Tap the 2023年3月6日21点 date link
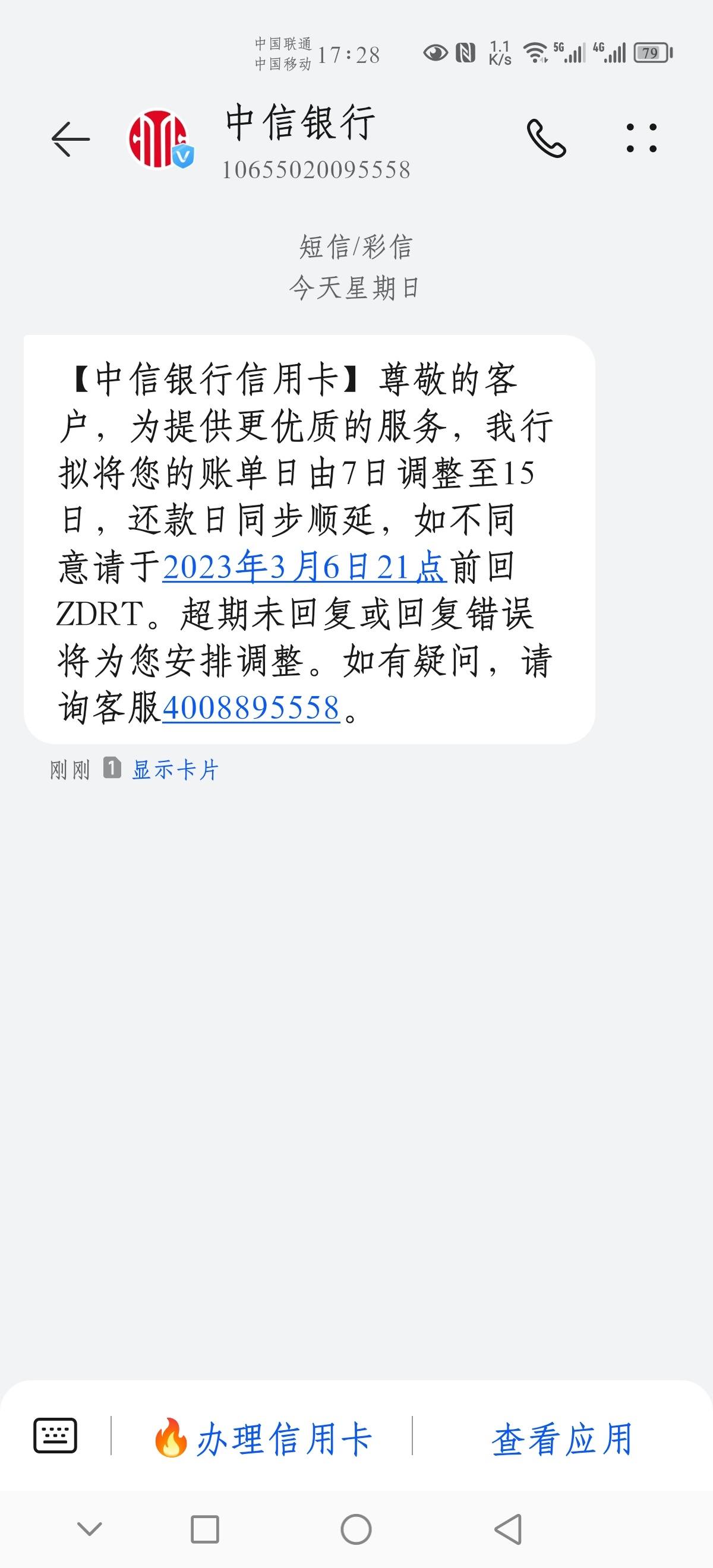This screenshot has height=1568, width=713. 304,567
